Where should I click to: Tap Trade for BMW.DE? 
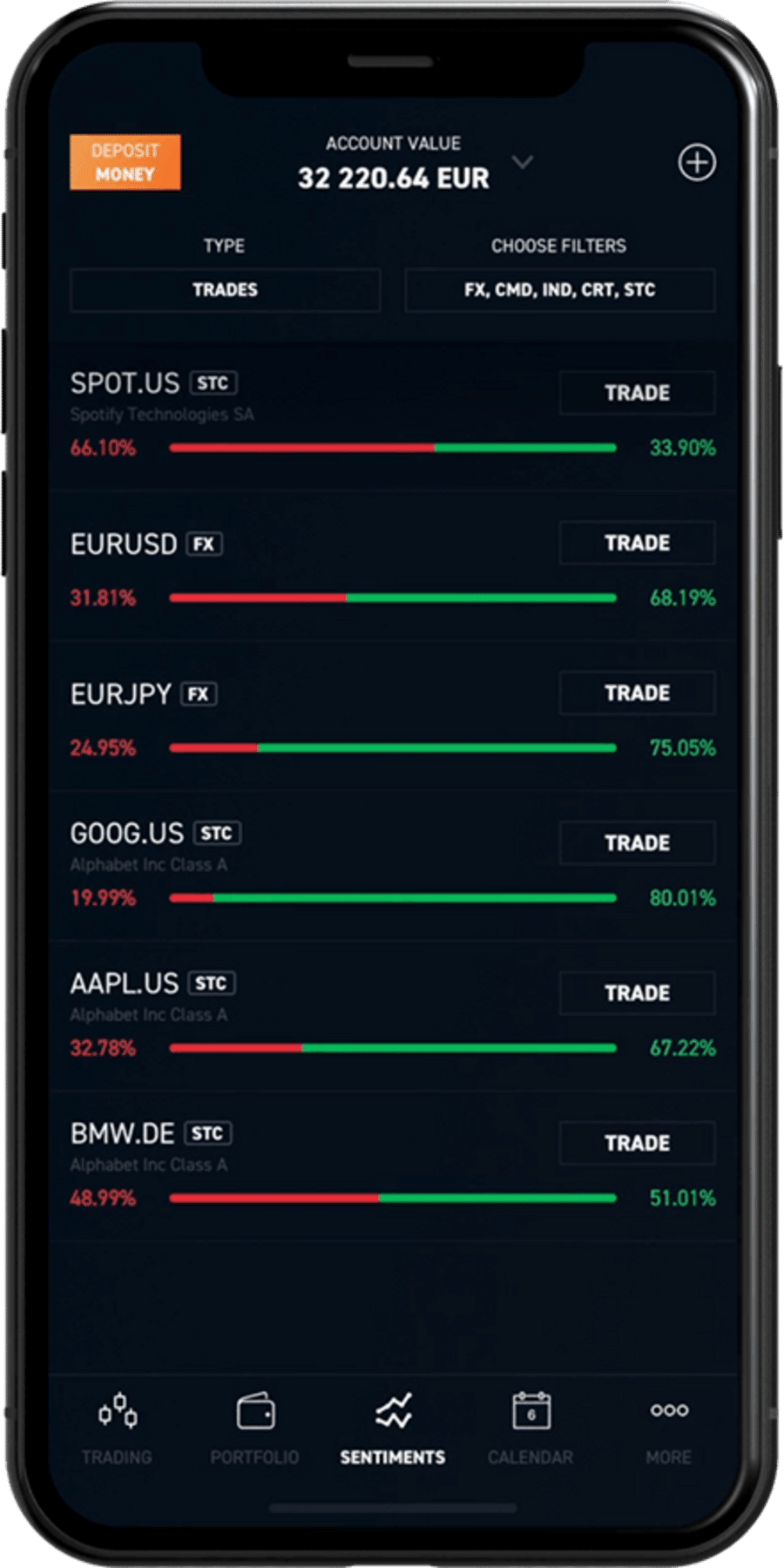638,1143
